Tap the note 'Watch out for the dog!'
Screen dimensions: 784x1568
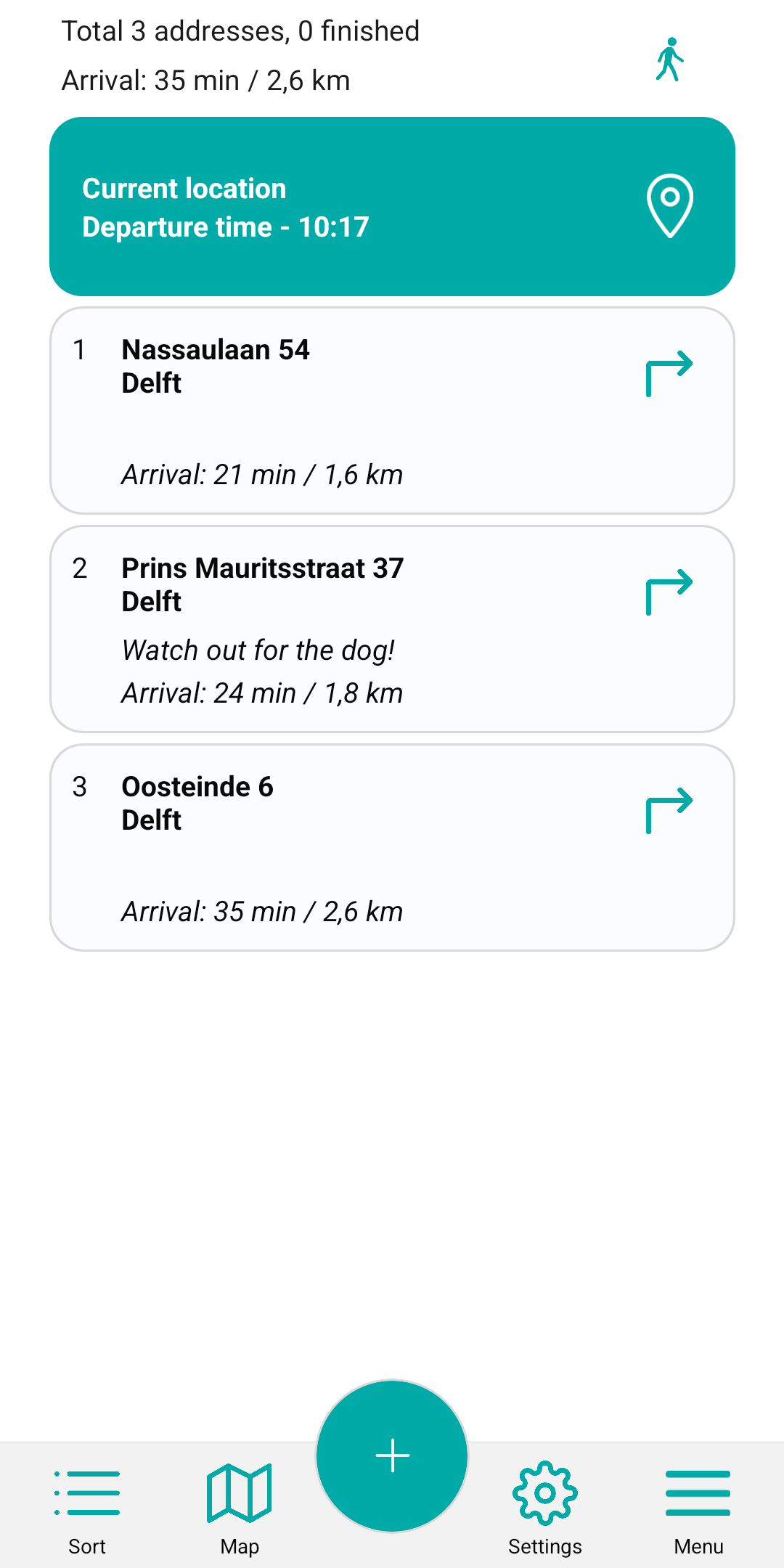coord(259,650)
